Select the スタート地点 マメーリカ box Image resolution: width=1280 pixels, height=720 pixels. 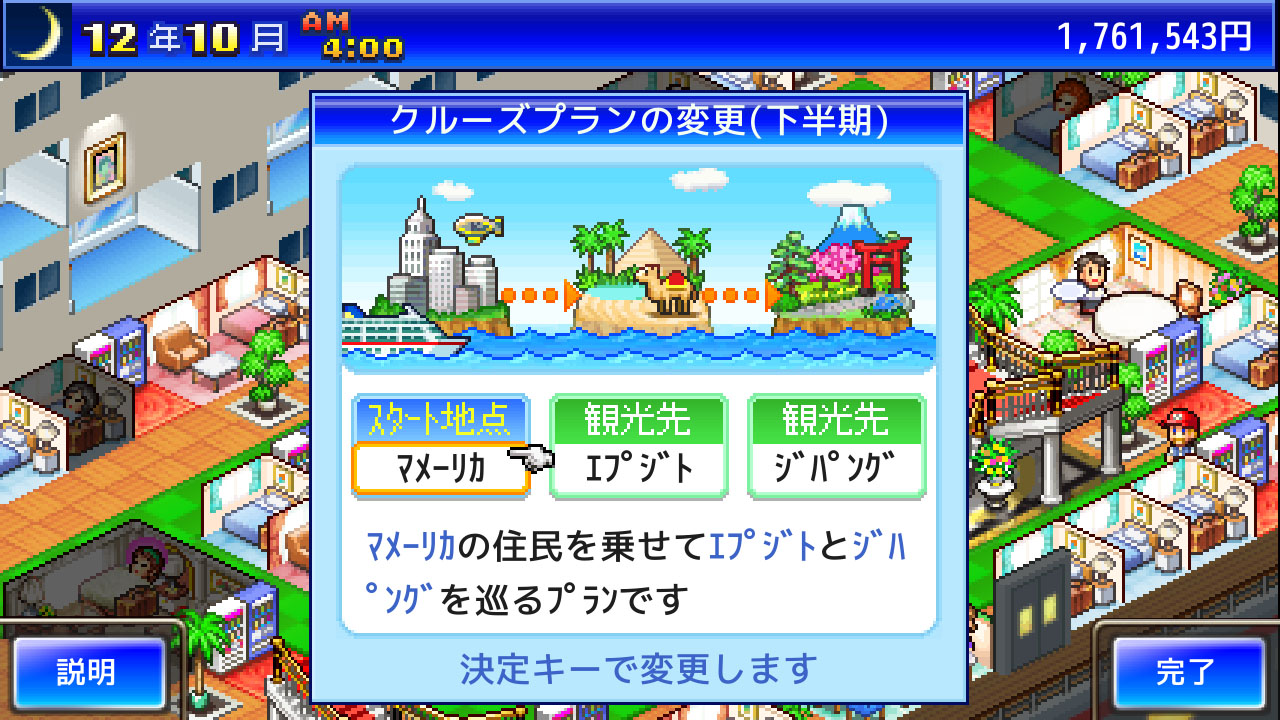pyautogui.click(x=440, y=447)
